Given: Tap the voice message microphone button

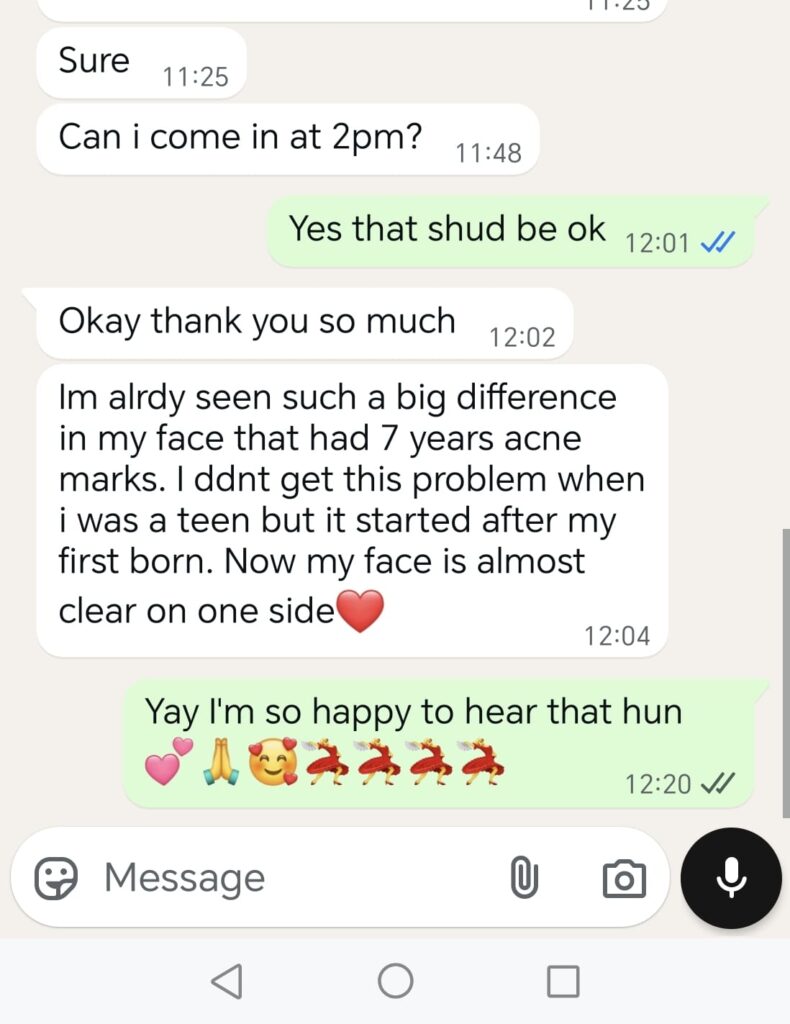Looking at the screenshot, I should (731, 878).
